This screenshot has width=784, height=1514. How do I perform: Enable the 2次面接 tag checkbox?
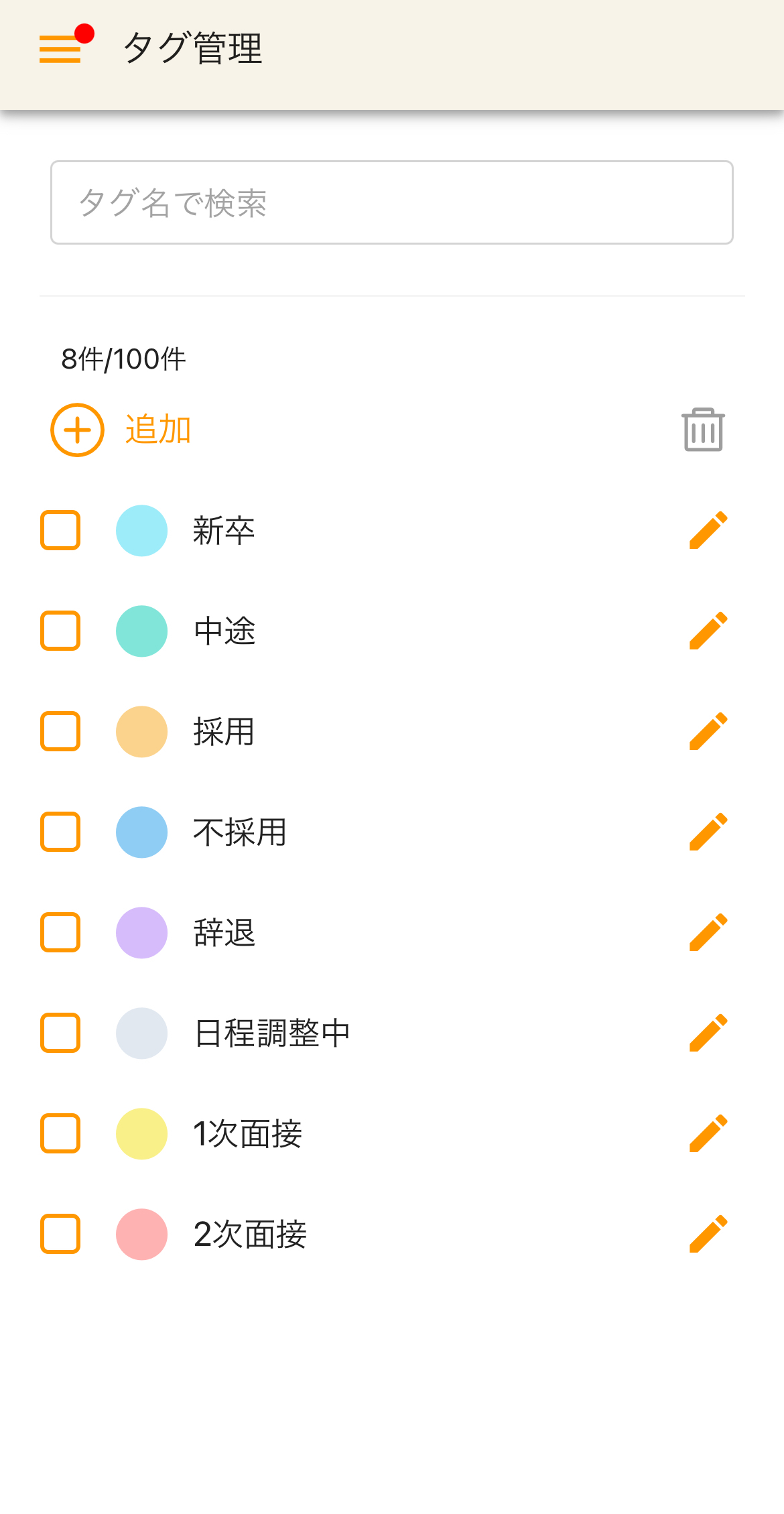60,1234
